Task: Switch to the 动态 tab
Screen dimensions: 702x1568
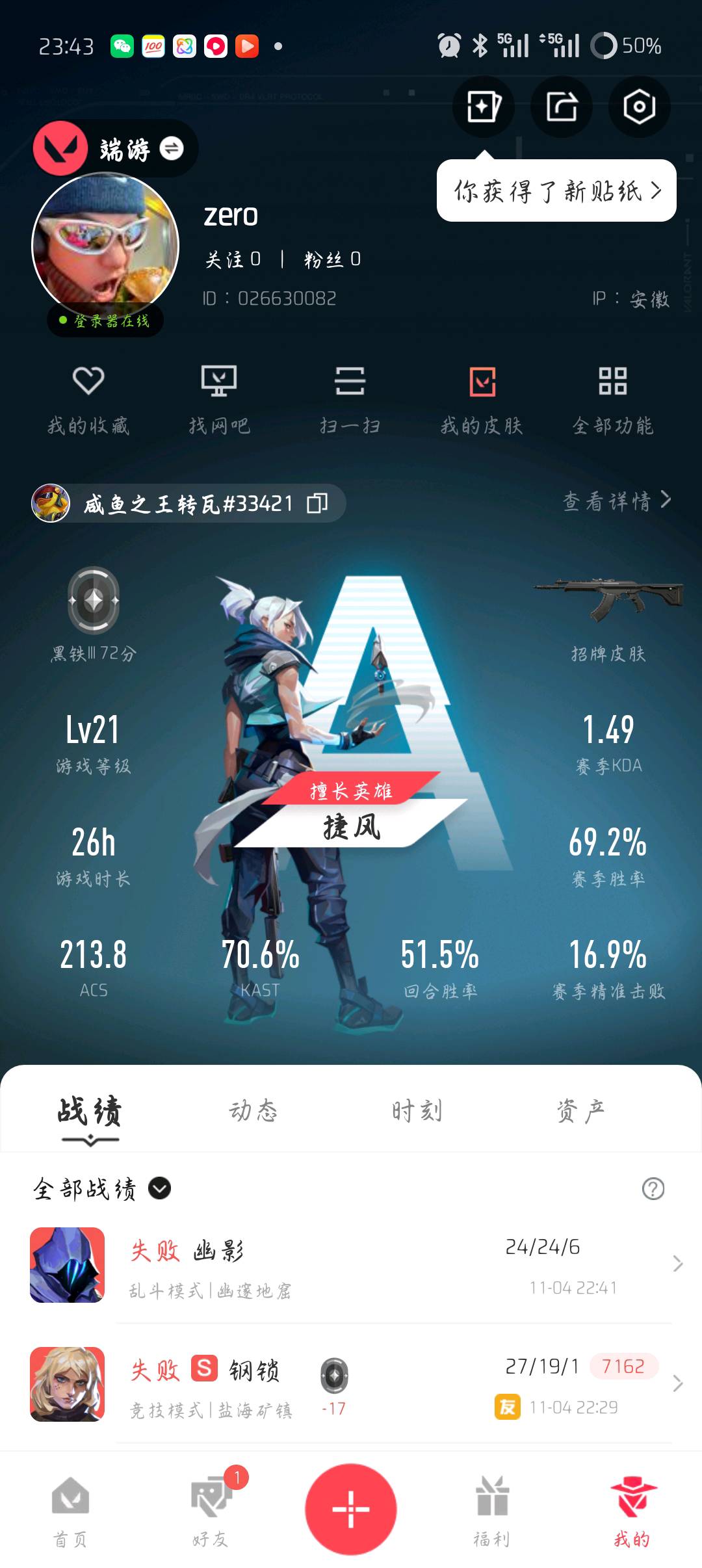Action: click(x=253, y=1110)
